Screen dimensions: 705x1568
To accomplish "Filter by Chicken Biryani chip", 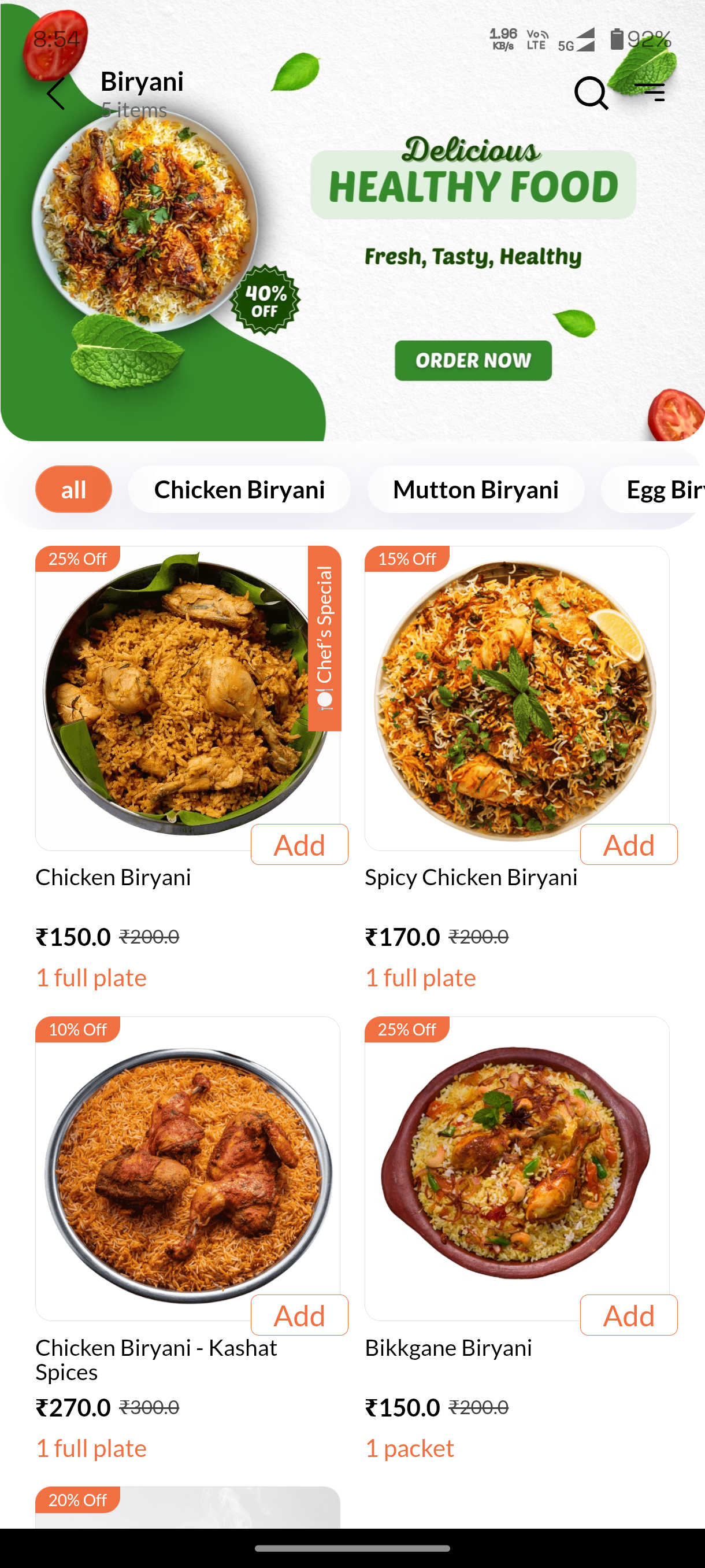I will pyautogui.click(x=239, y=489).
